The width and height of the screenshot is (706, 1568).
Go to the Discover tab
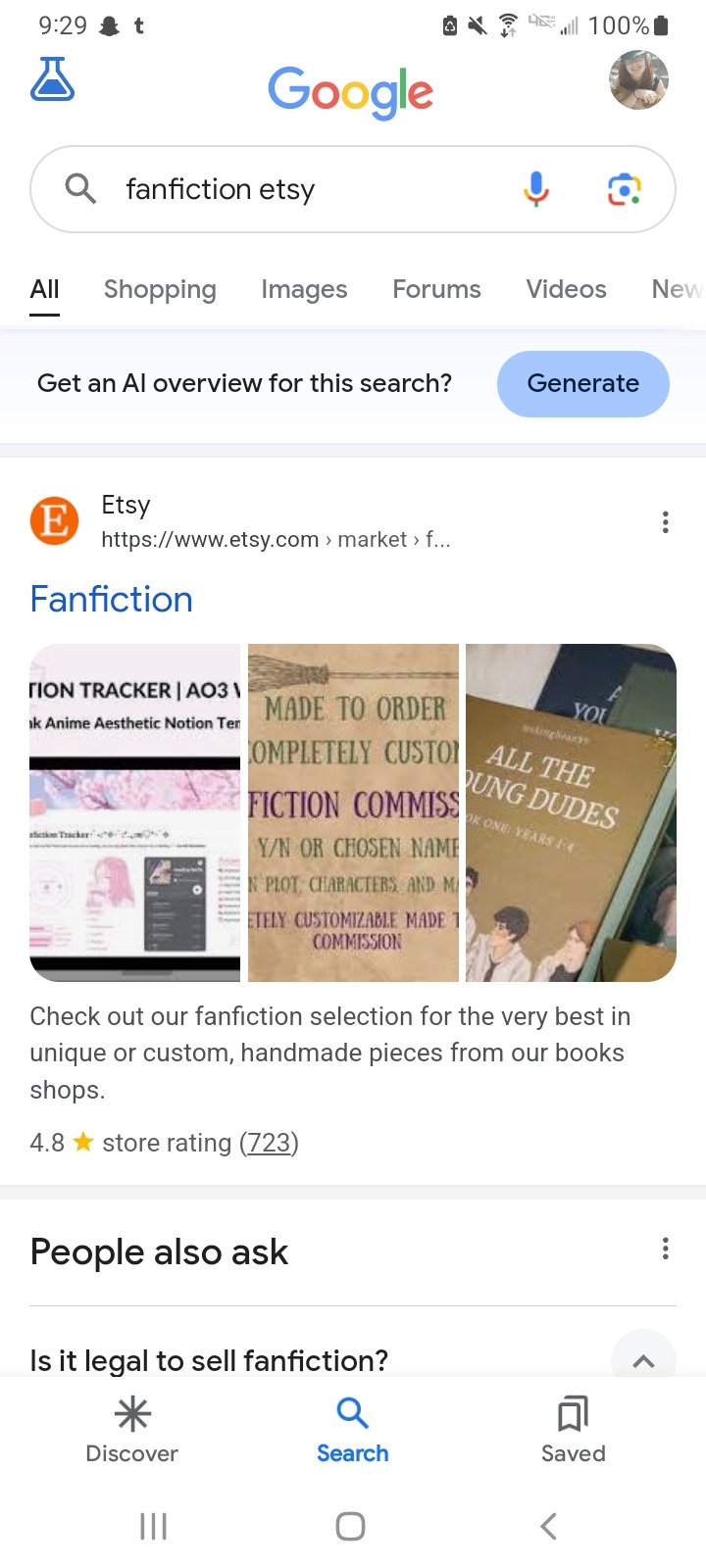point(132,1430)
